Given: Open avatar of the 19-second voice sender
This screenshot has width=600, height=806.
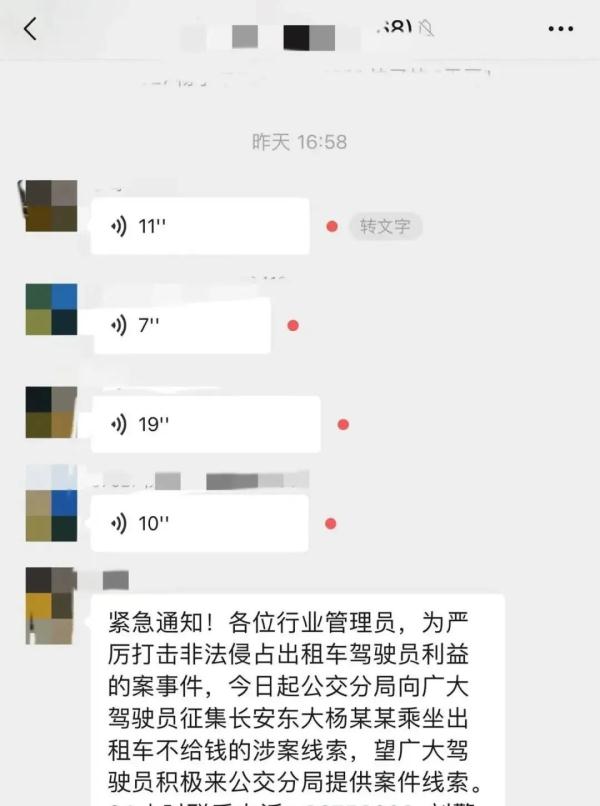Looking at the screenshot, I should [51, 412].
